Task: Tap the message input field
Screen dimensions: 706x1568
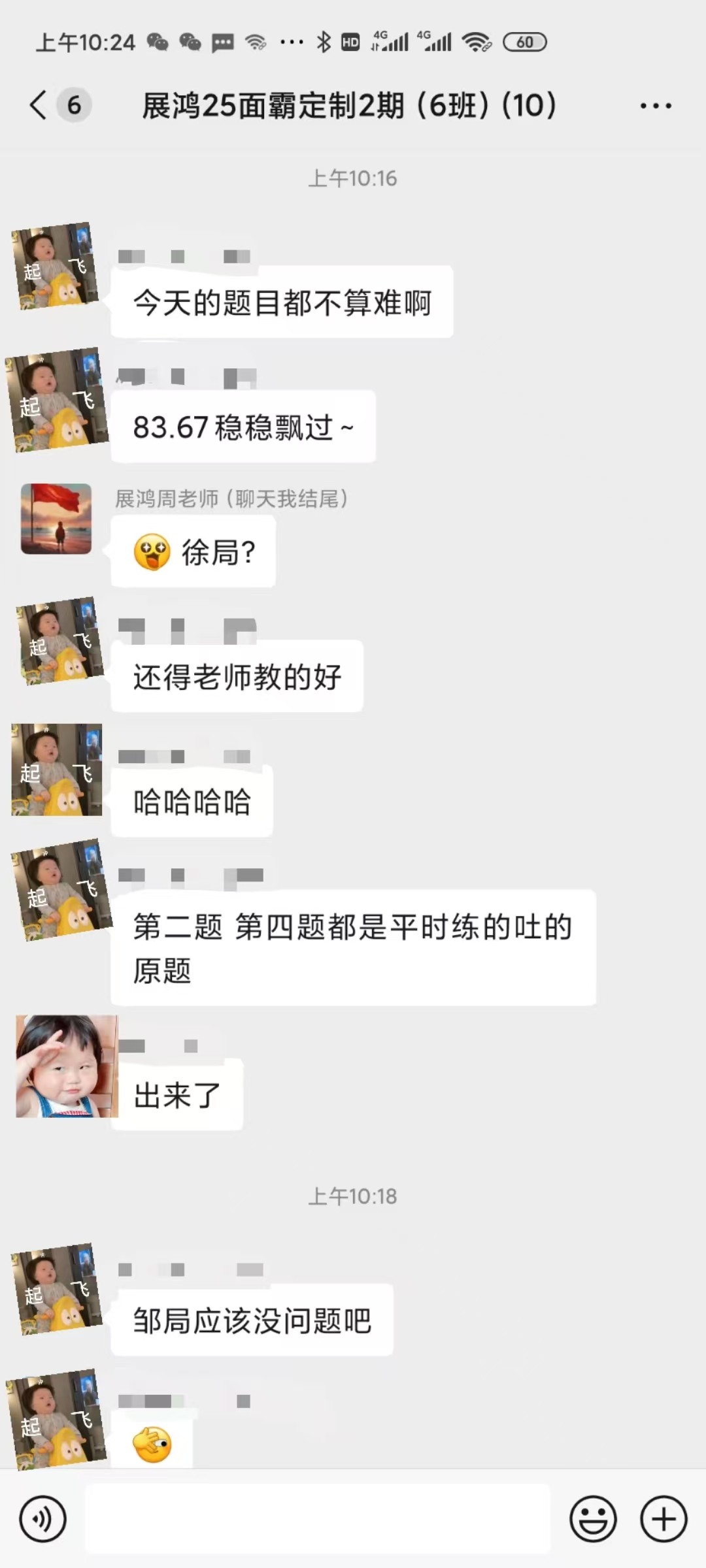Action: pyautogui.click(x=318, y=1518)
